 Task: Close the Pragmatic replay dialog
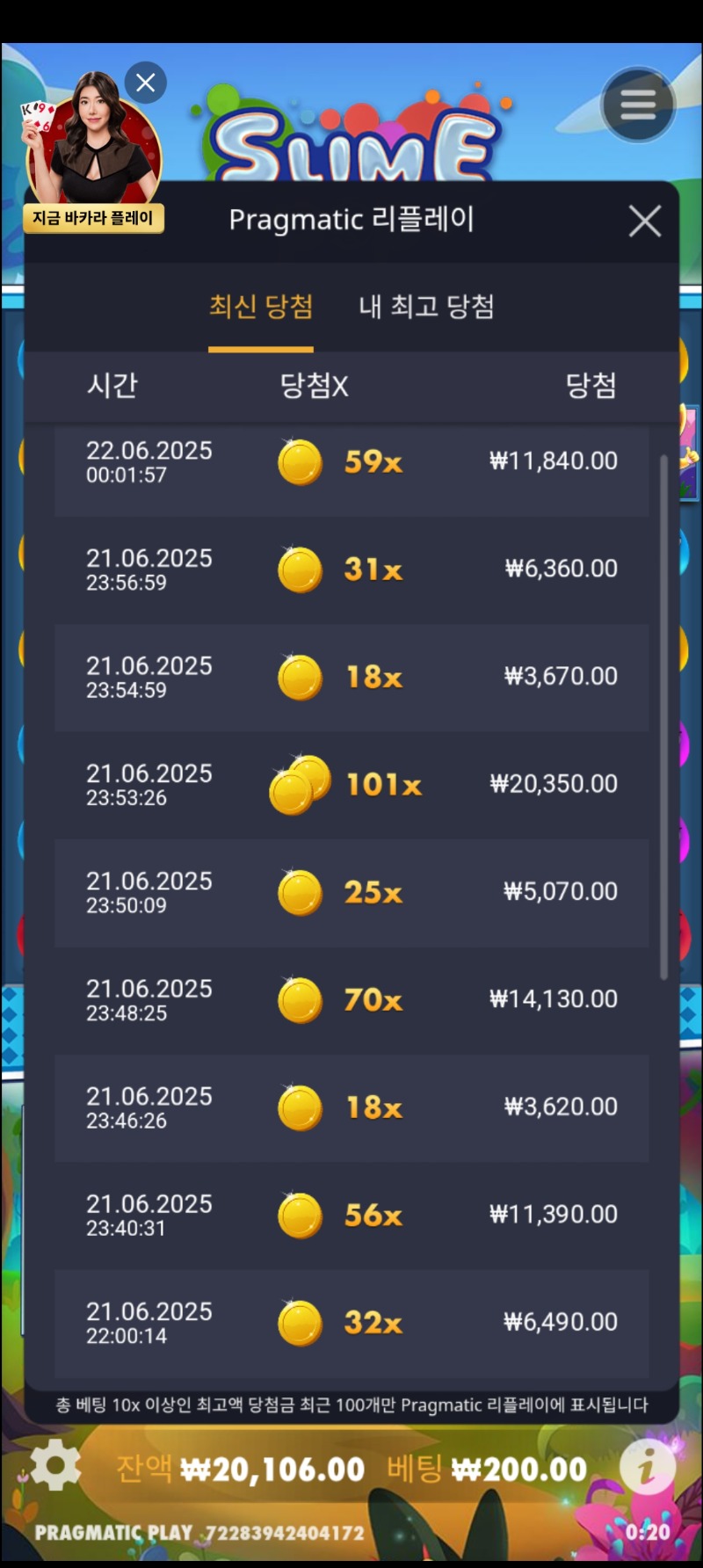[x=644, y=221]
